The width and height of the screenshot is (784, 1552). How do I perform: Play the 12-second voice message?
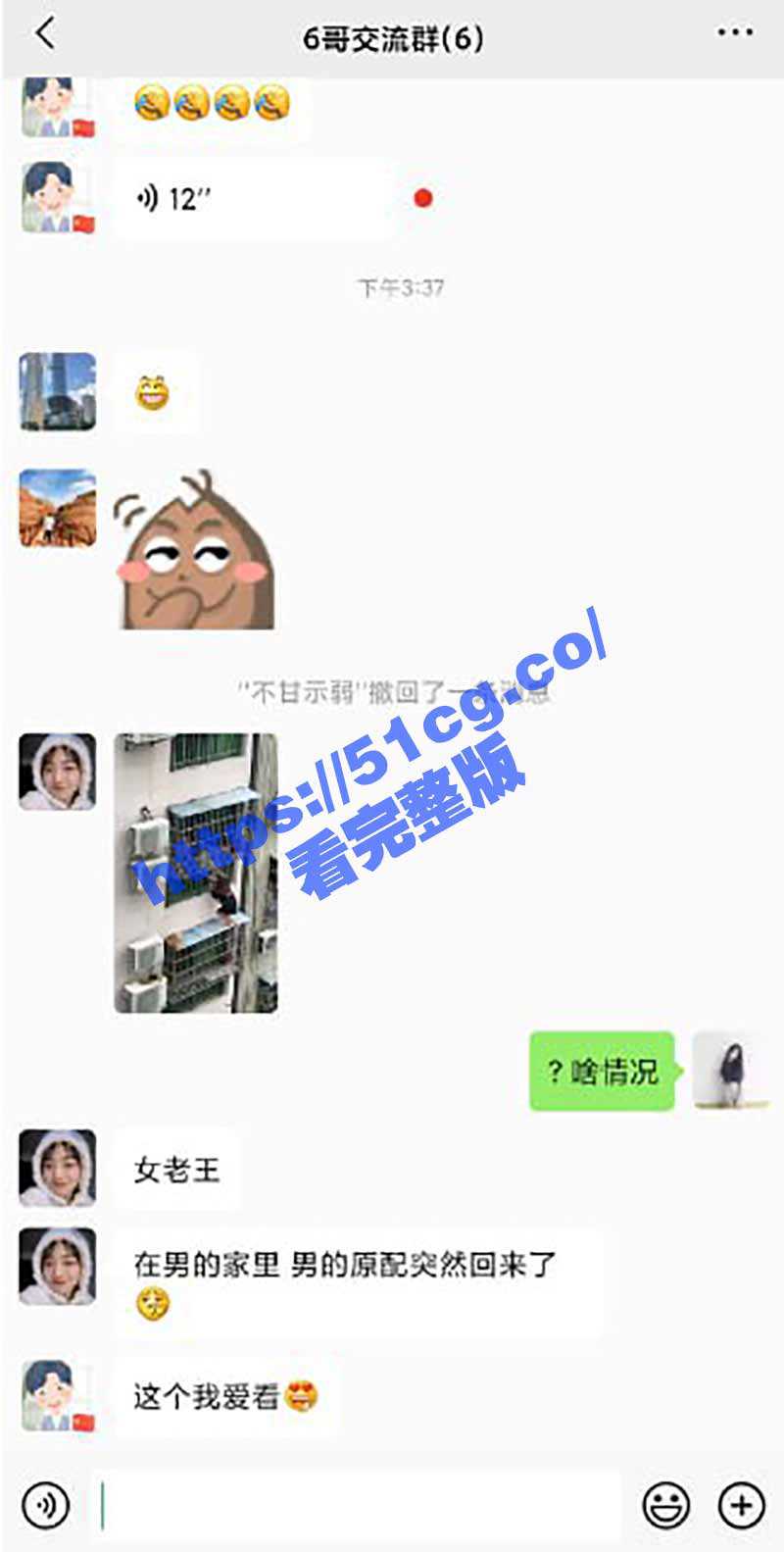[x=255, y=199]
